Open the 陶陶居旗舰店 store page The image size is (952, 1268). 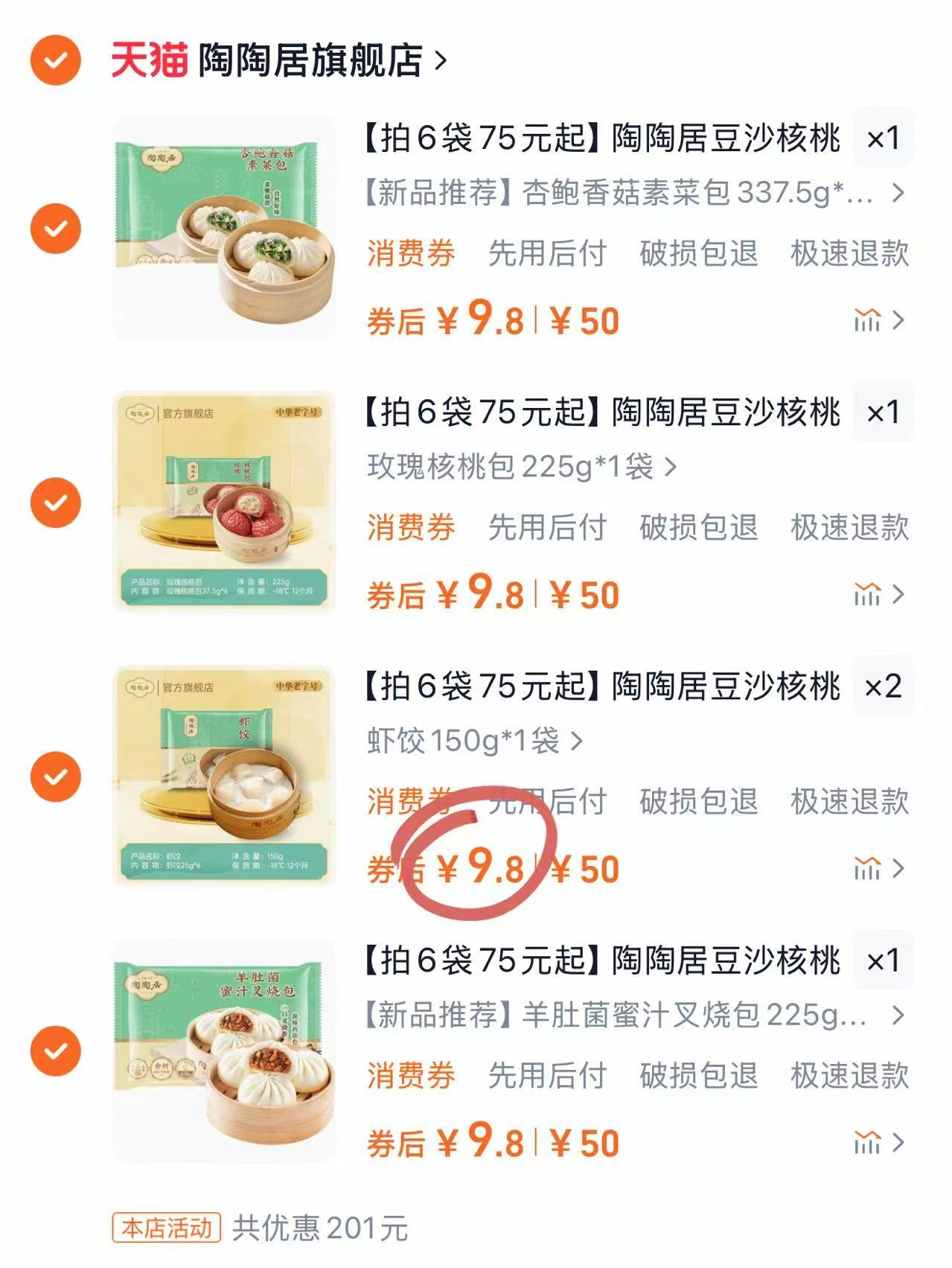pos(310,61)
